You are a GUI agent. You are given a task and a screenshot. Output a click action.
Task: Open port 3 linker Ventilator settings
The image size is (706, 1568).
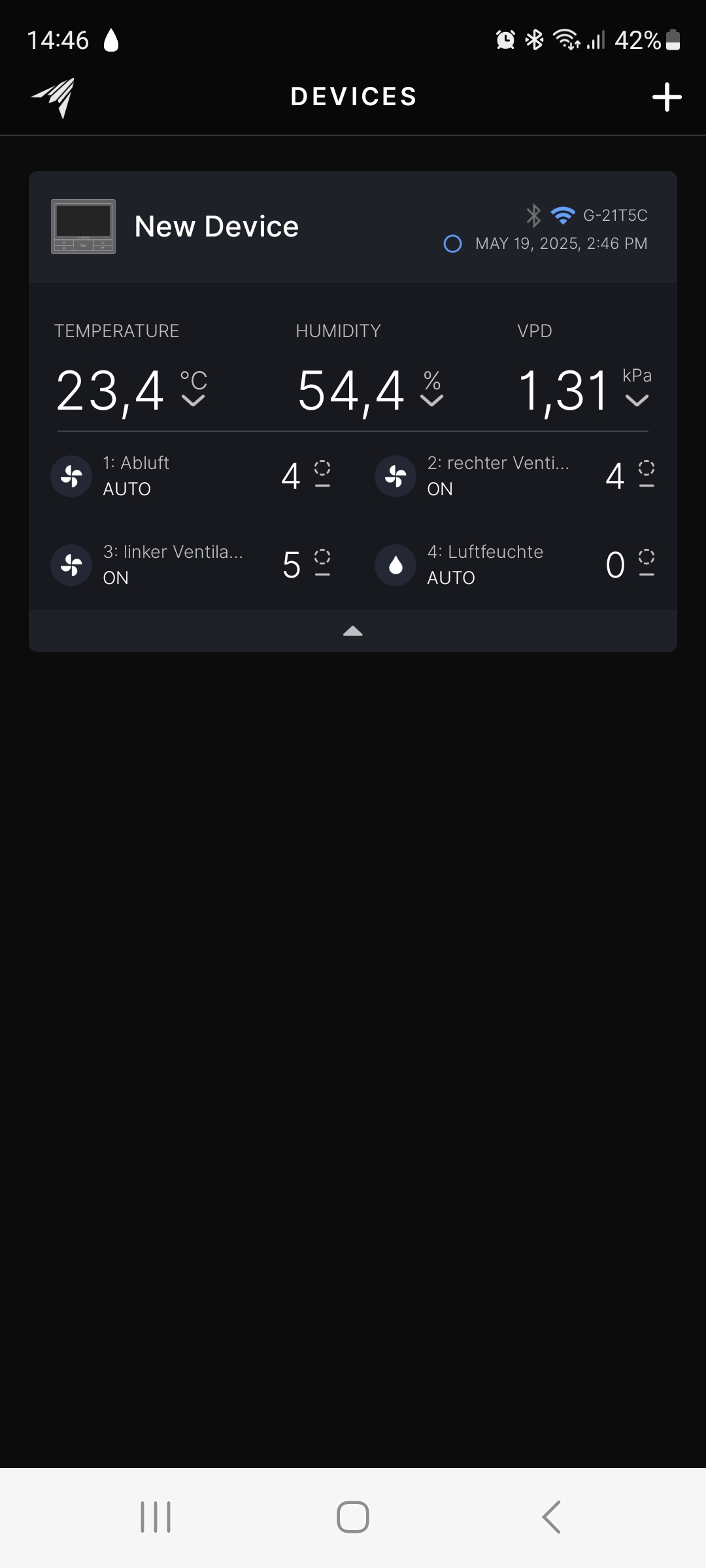click(x=190, y=564)
